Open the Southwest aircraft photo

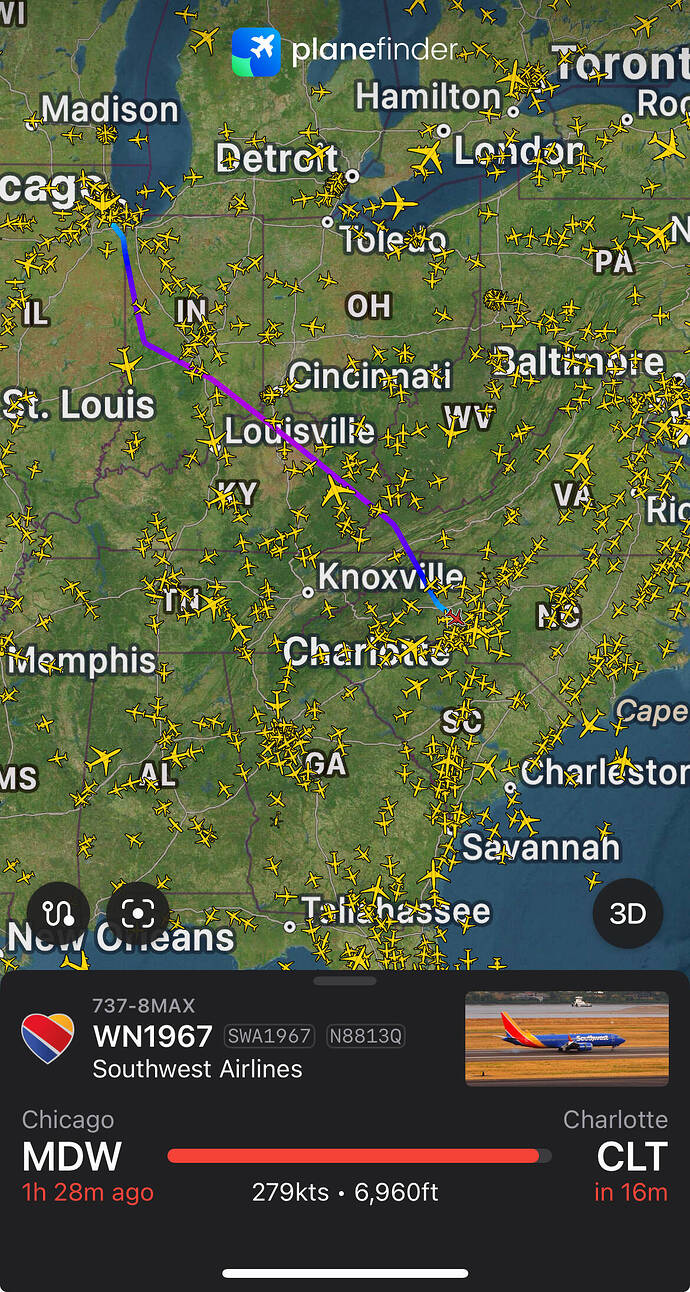click(566, 1038)
